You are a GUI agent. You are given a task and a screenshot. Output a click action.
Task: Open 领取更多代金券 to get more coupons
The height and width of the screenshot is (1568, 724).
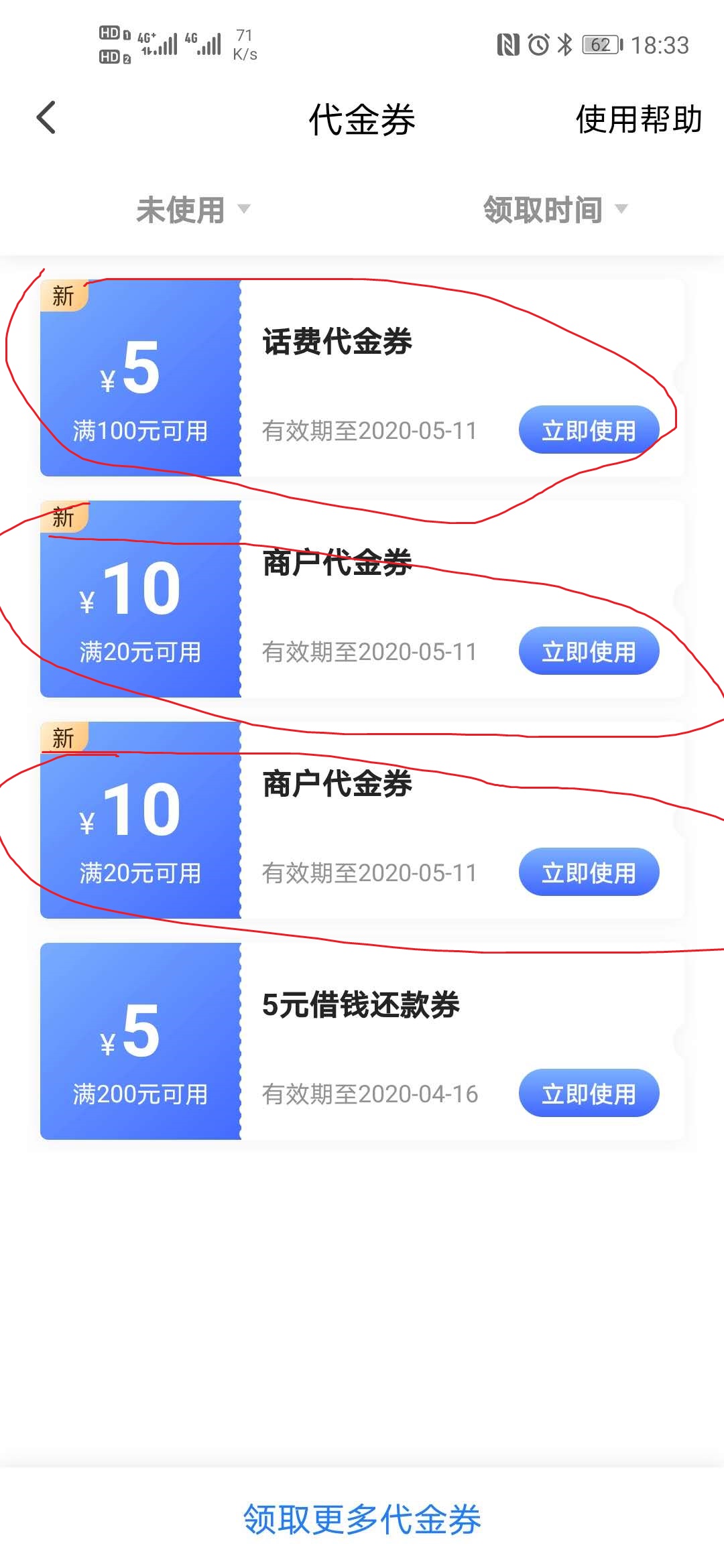pyautogui.click(x=362, y=1519)
